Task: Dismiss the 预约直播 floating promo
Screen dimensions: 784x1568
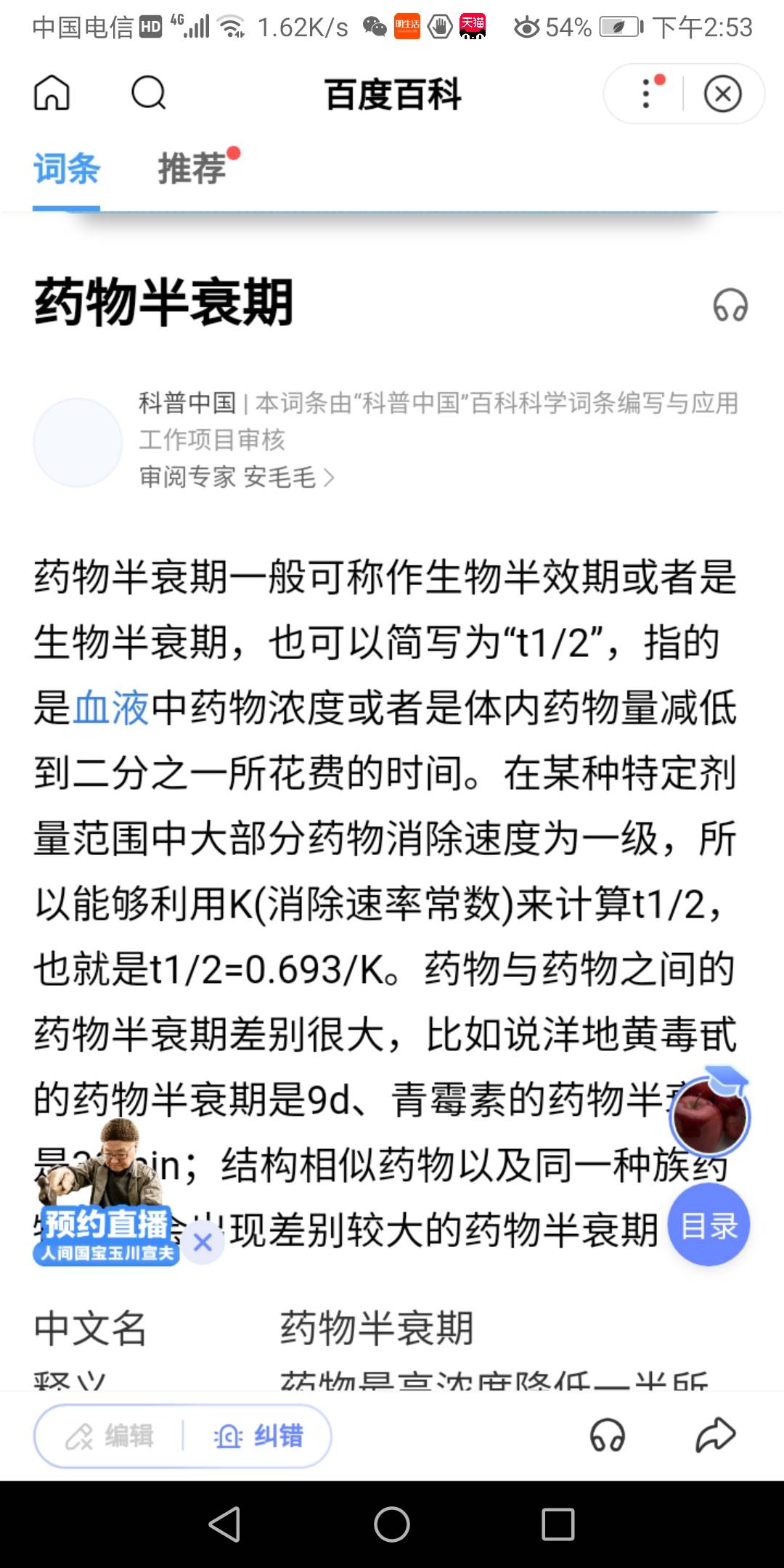Action: coord(203,1242)
